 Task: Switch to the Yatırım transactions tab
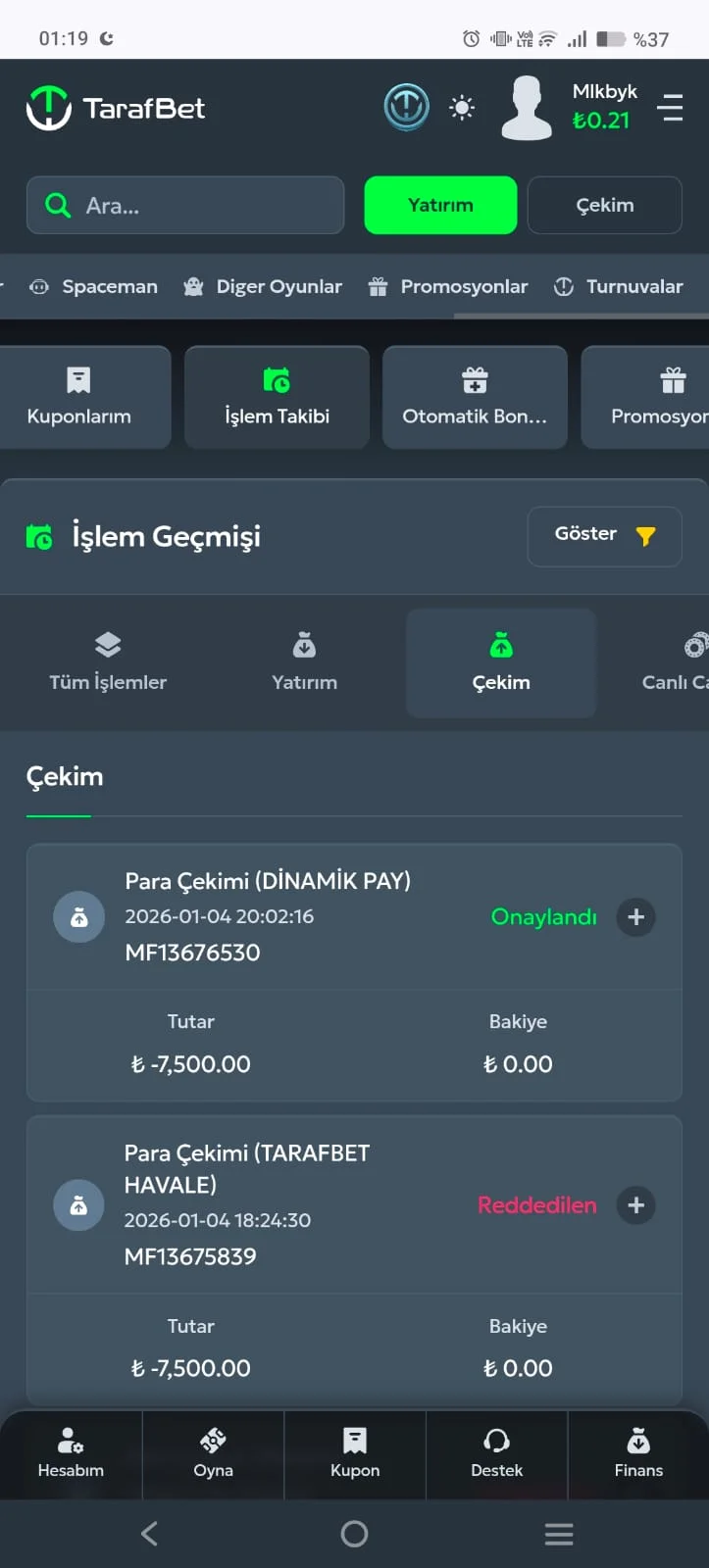tap(304, 662)
